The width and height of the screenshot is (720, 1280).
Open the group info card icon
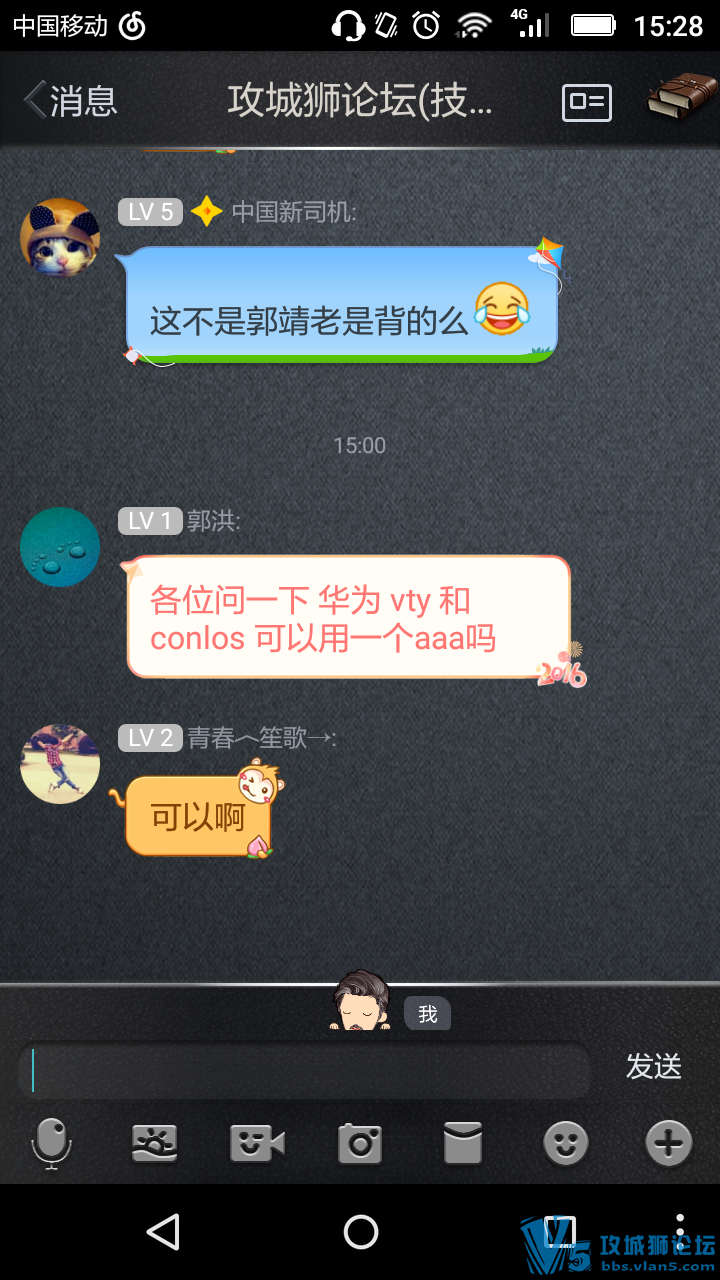click(x=587, y=101)
